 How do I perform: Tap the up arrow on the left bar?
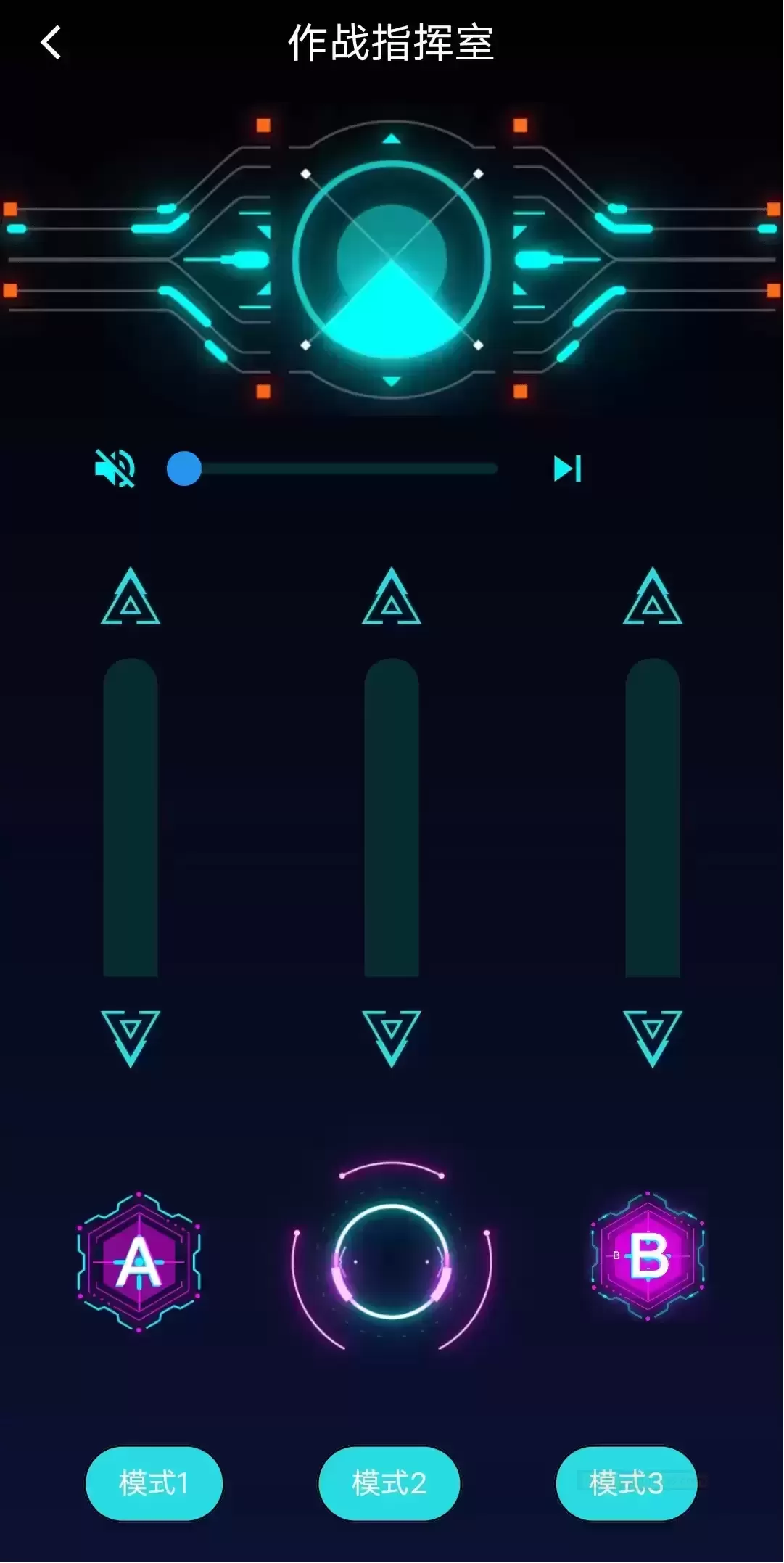[x=131, y=598]
